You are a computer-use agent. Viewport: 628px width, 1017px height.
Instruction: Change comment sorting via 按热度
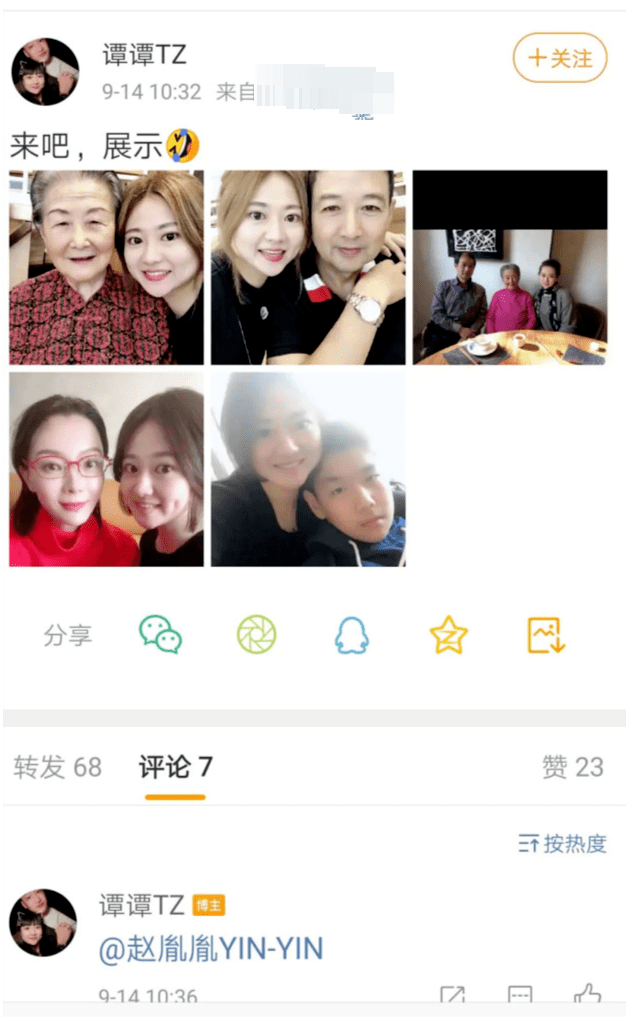tap(562, 844)
